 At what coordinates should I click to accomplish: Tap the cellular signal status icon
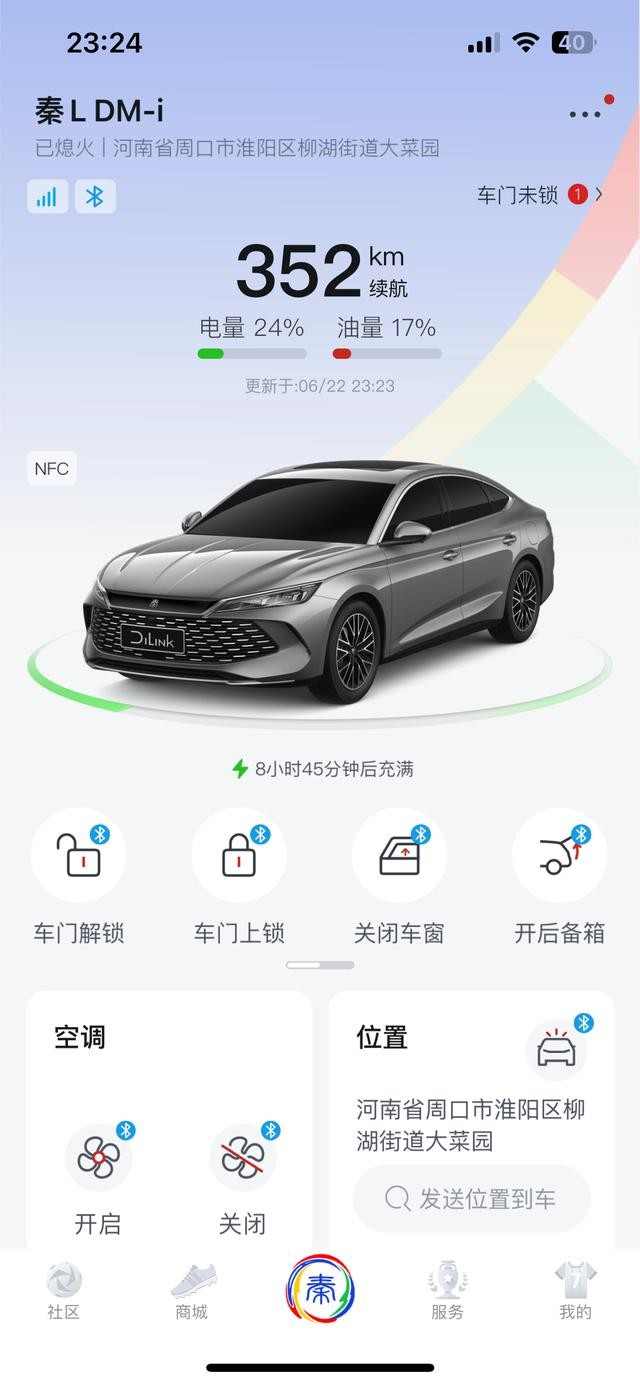tap(47, 196)
